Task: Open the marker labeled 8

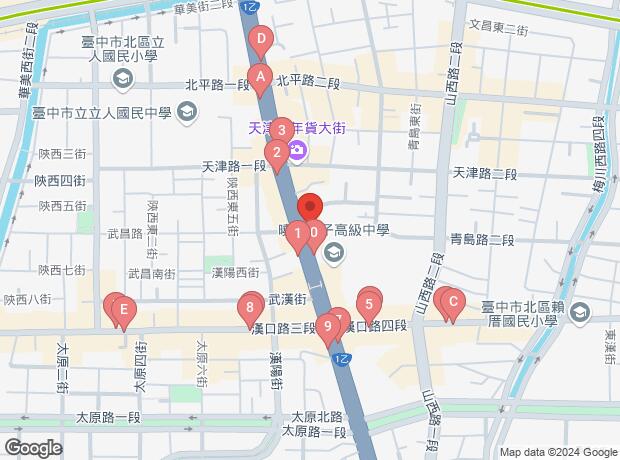Action: click(249, 308)
